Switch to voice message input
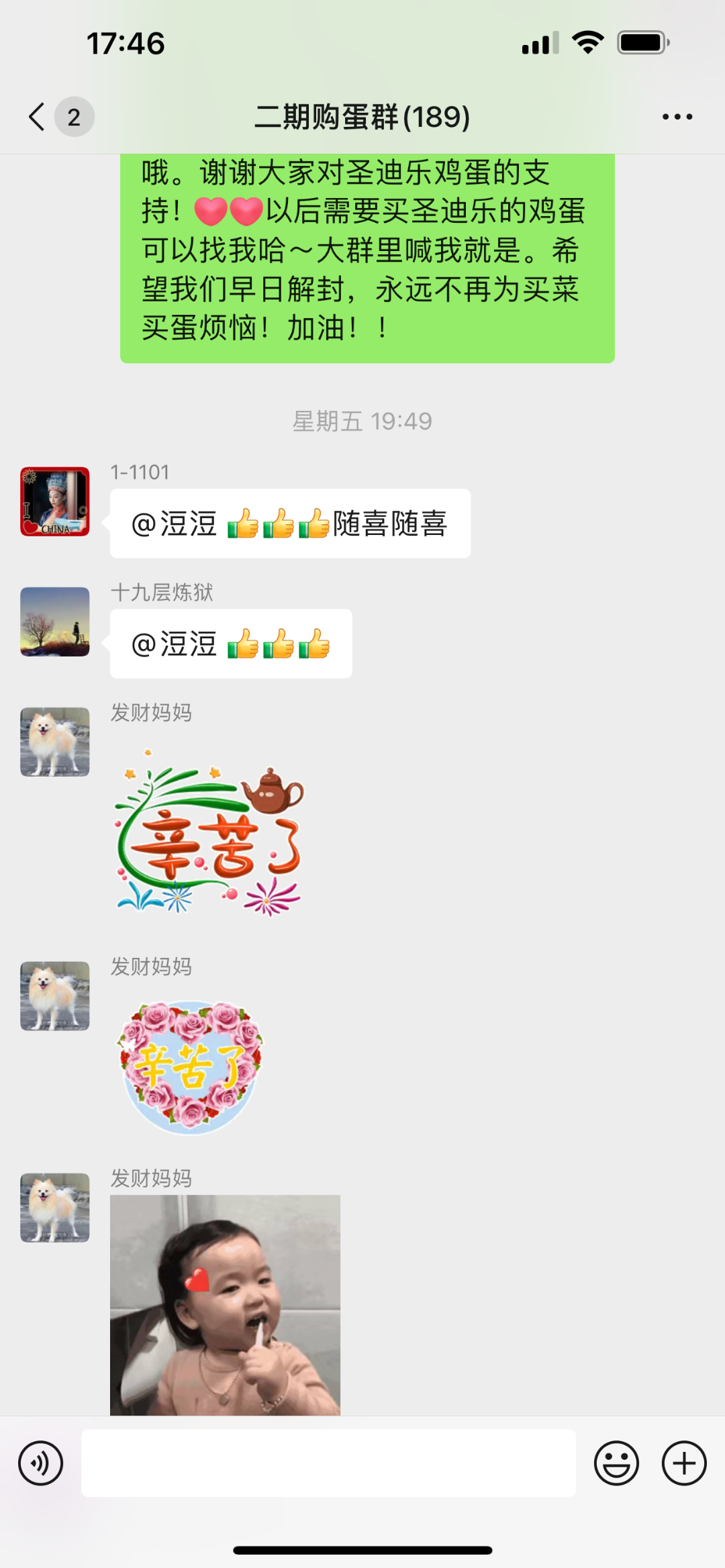The height and width of the screenshot is (1568, 725). pyautogui.click(x=41, y=1463)
